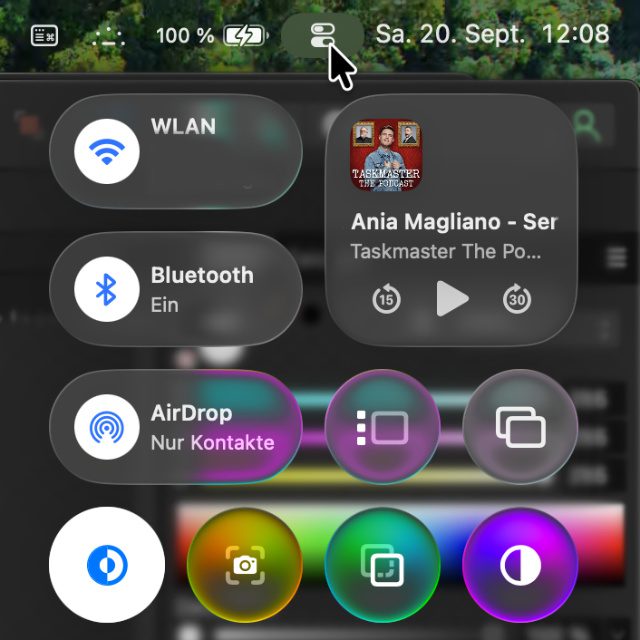Open Taskmaster podcast artwork
Screen dimensions: 640x640
tap(386, 156)
